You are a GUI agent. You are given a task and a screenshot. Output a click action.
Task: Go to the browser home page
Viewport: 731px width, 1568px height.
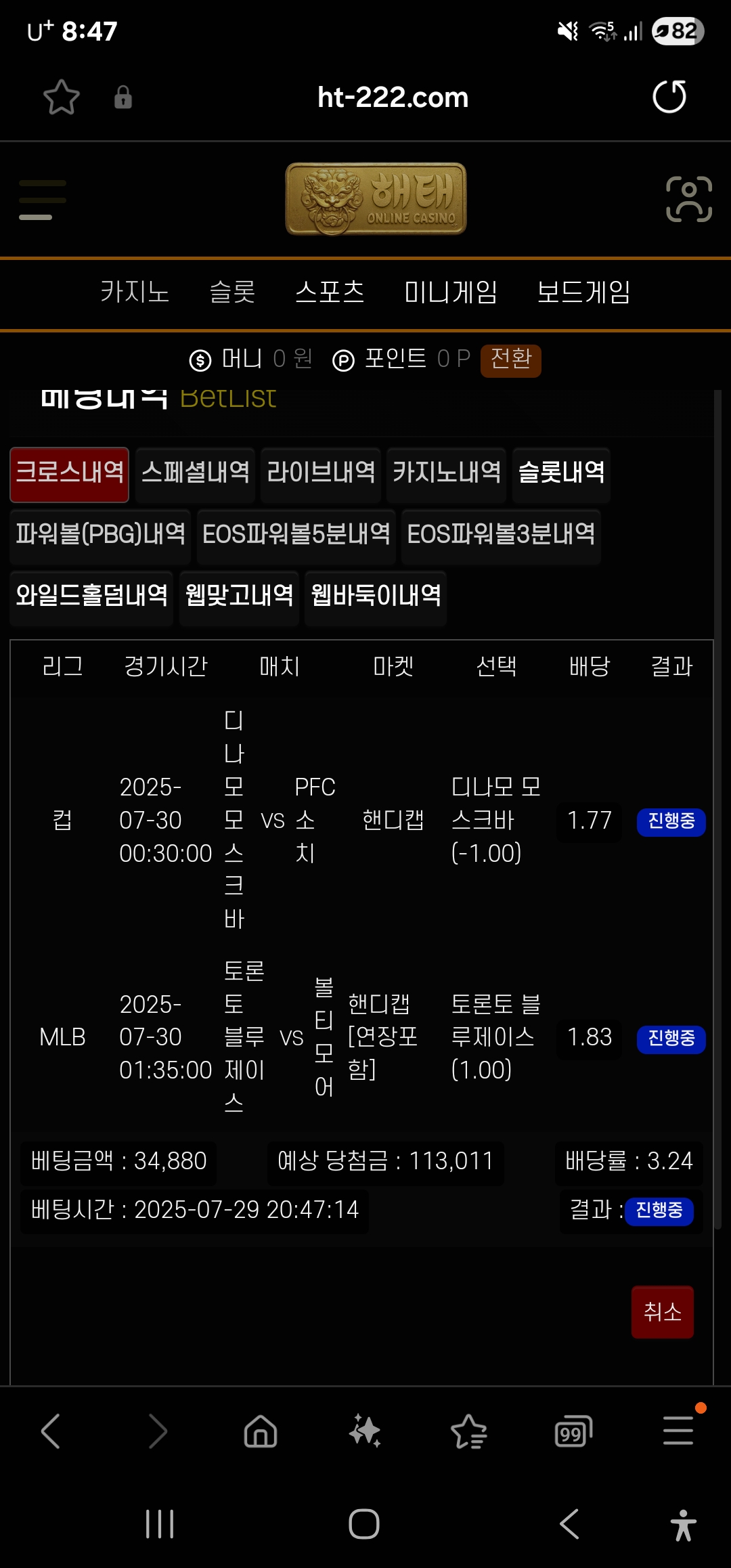click(261, 1431)
